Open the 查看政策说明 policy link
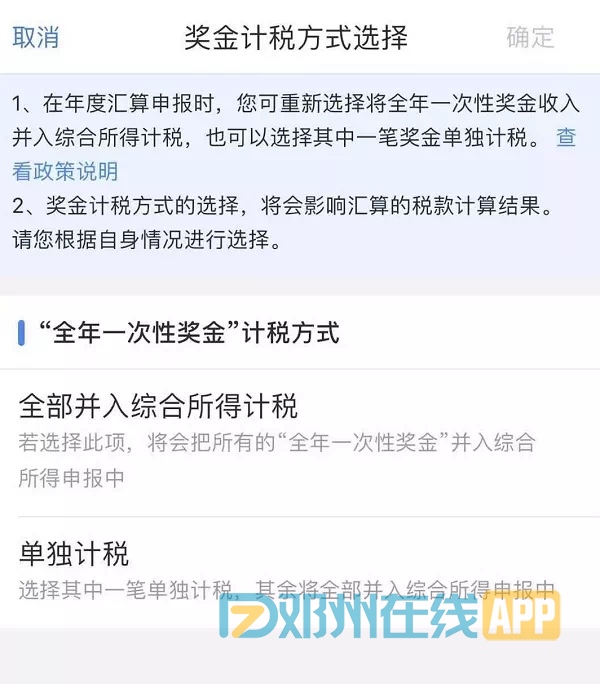Screen dimensions: 600x684 (66, 171)
